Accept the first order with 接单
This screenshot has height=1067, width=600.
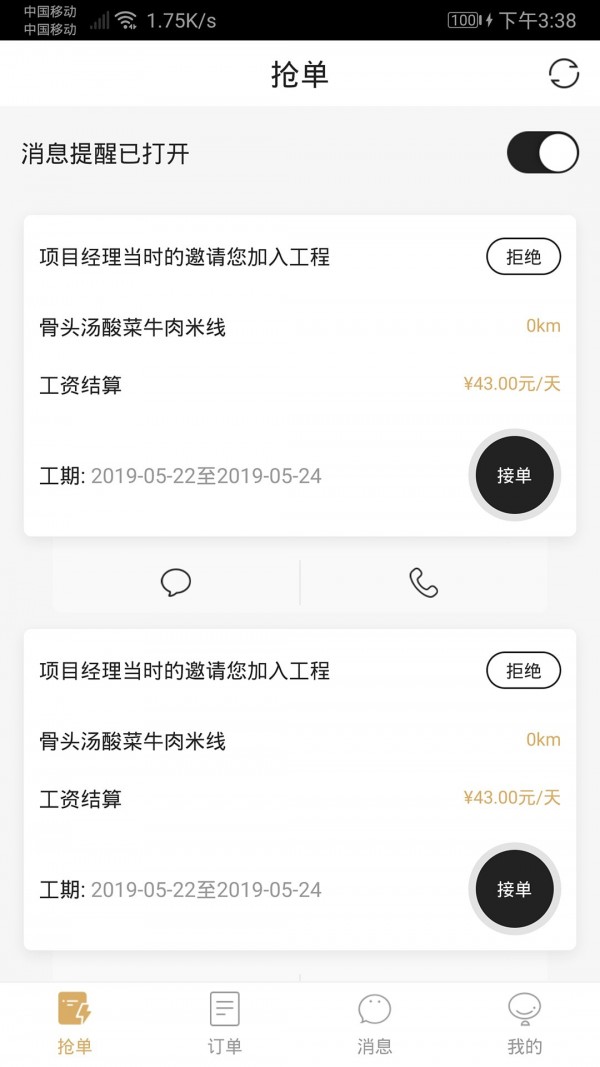click(x=514, y=476)
